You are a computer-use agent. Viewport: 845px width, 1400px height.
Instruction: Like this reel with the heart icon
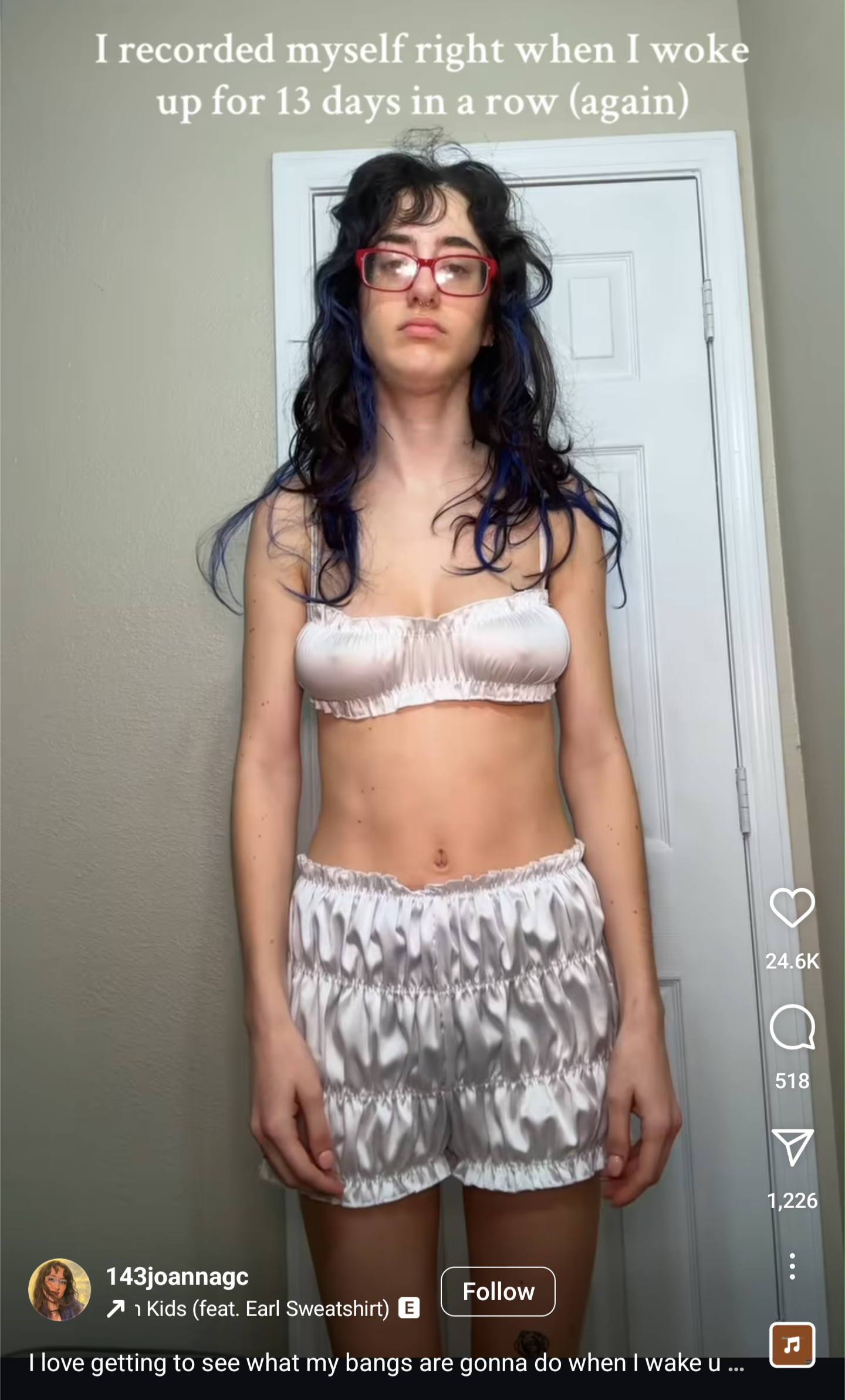(x=792, y=908)
